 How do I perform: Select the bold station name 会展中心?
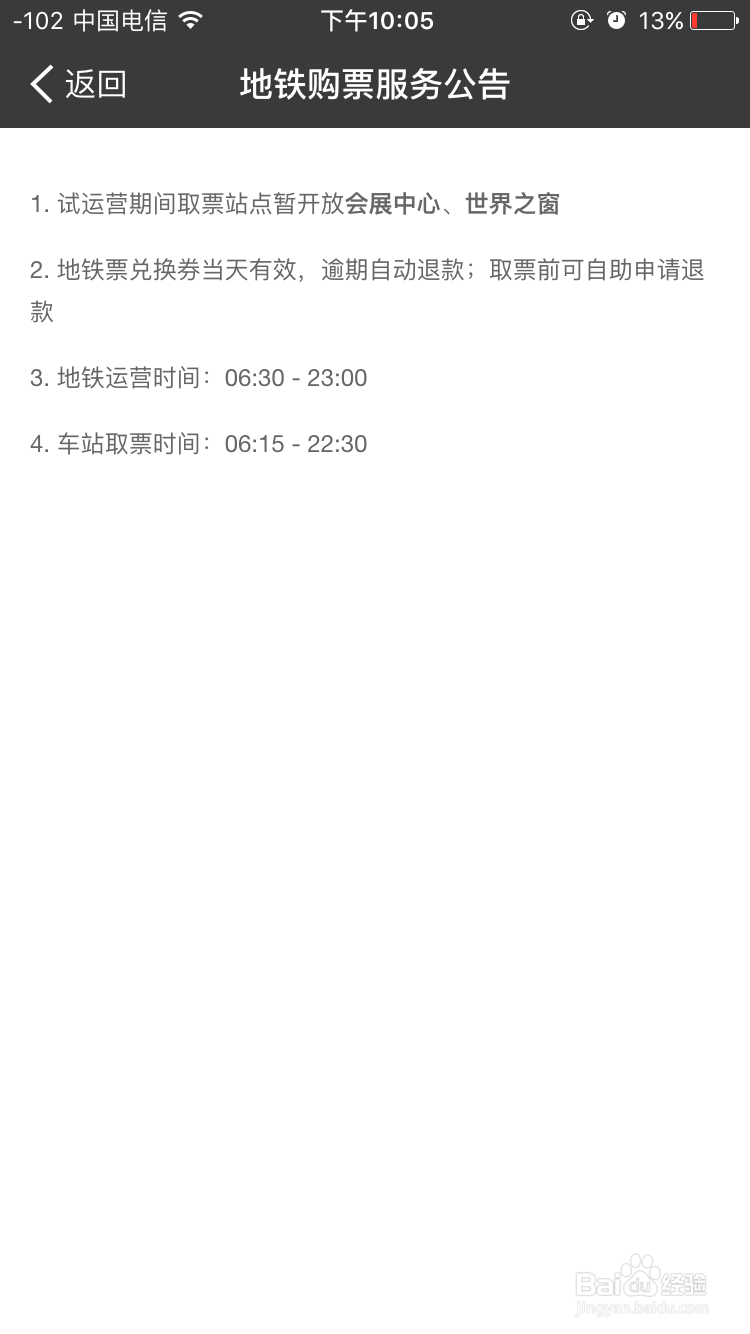(x=394, y=203)
